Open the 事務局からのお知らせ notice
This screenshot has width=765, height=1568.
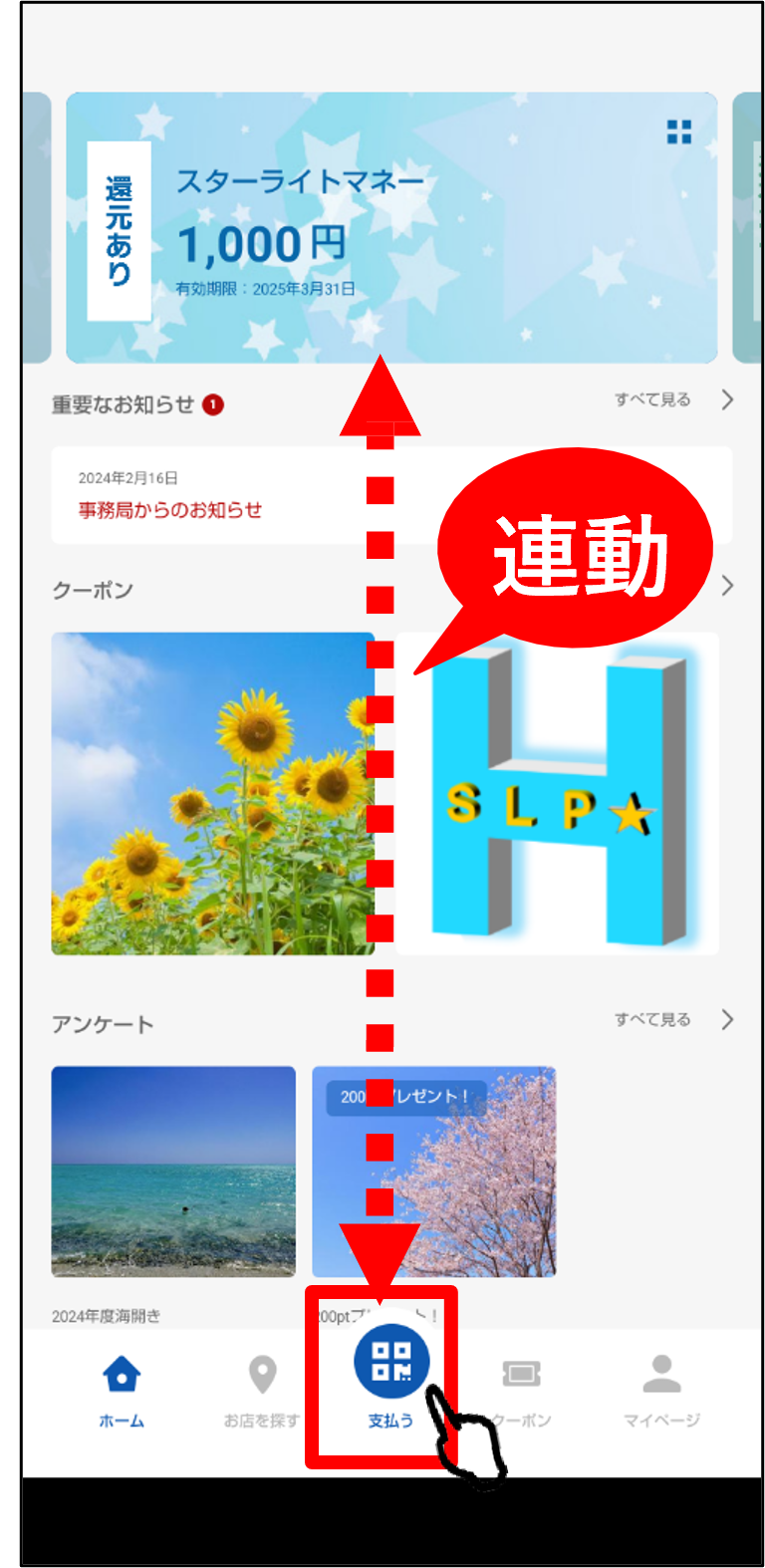tap(199, 495)
